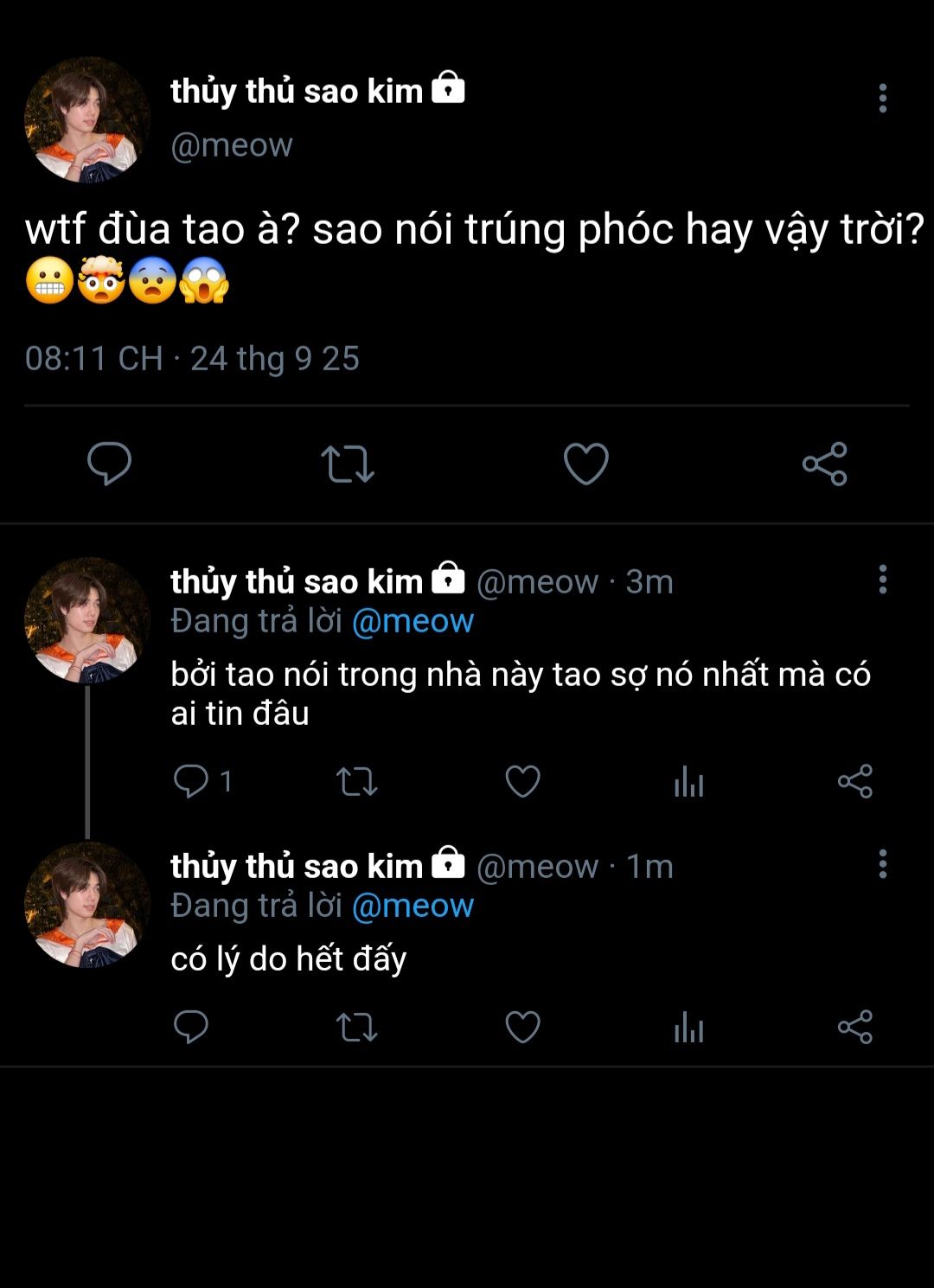This screenshot has height=1288, width=934.
Task: Like the "có lý do hết đấy" reply
Action: click(x=522, y=1028)
